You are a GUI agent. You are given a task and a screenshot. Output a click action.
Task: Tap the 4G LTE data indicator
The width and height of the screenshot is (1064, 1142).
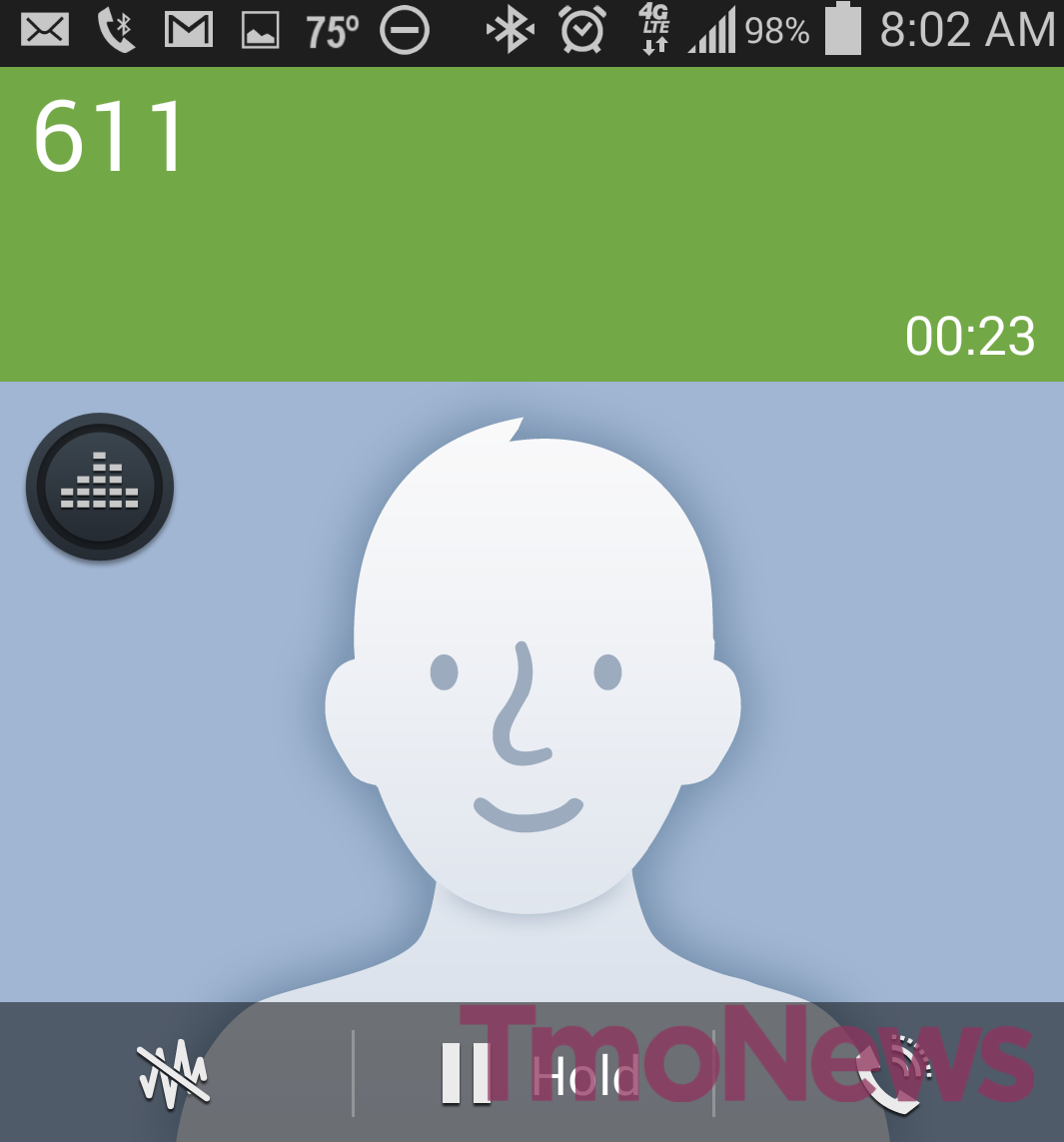[x=656, y=30]
